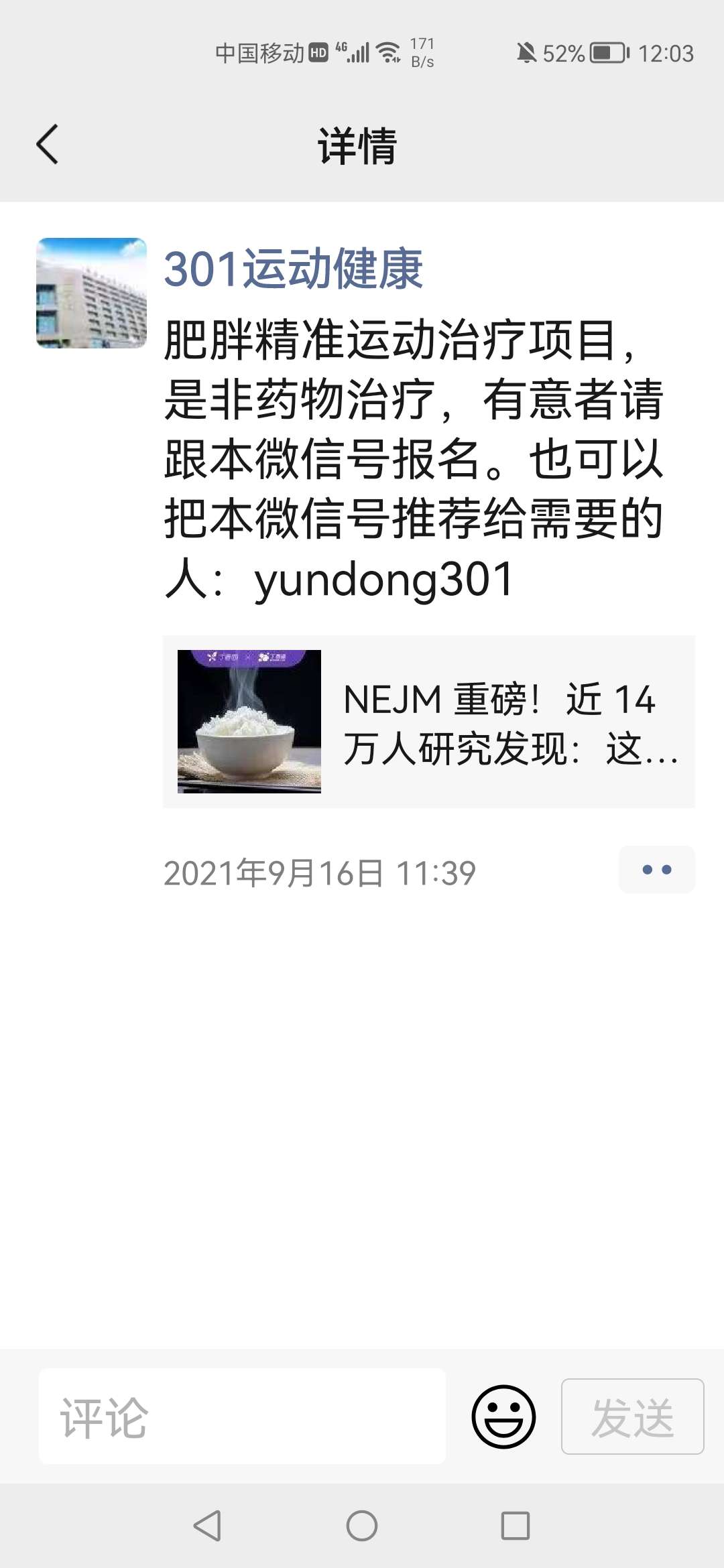Open the 301运动健康 username link
724x1568 pixels.
pos(293,269)
